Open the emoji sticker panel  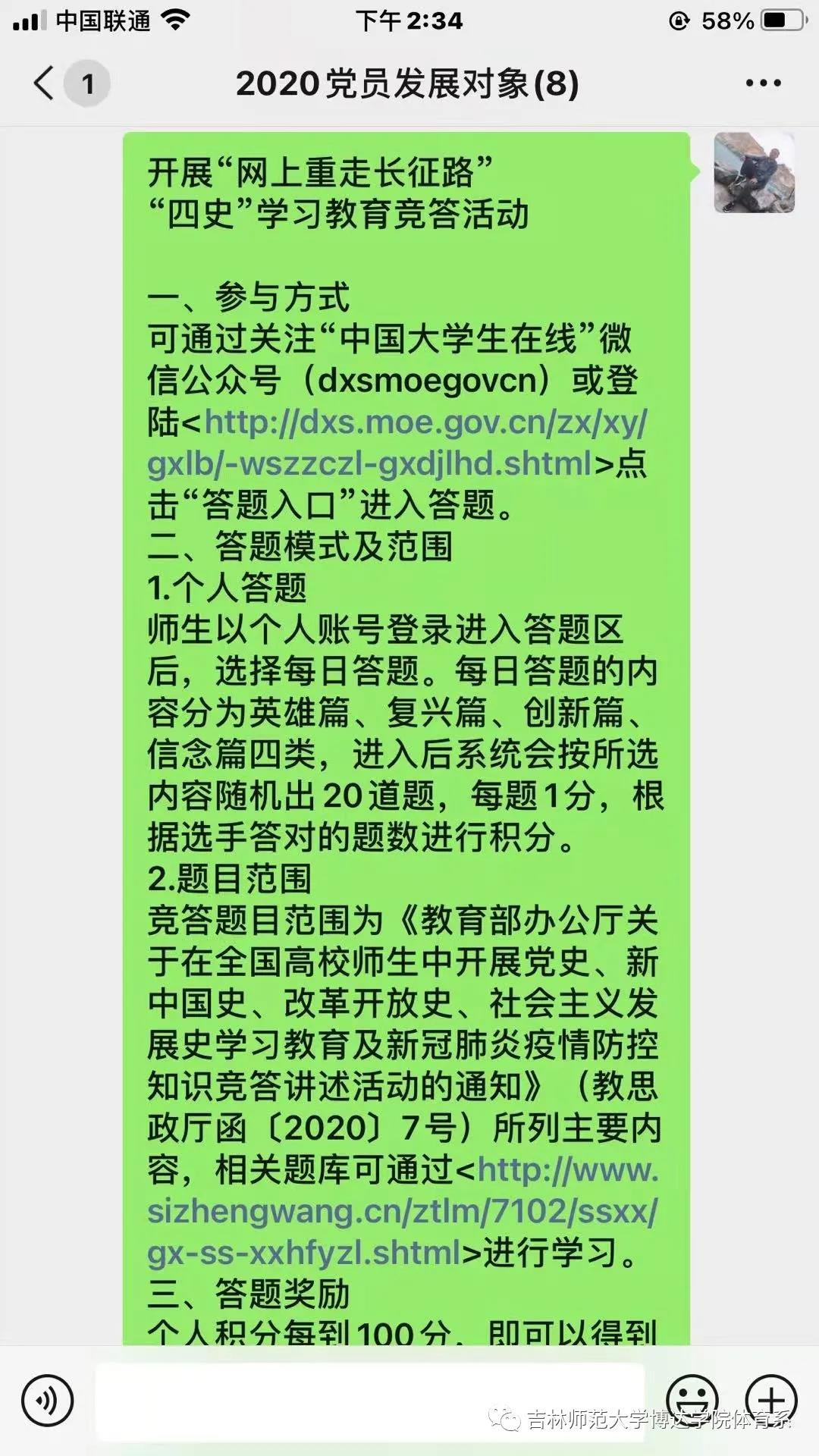tap(692, 1400)
